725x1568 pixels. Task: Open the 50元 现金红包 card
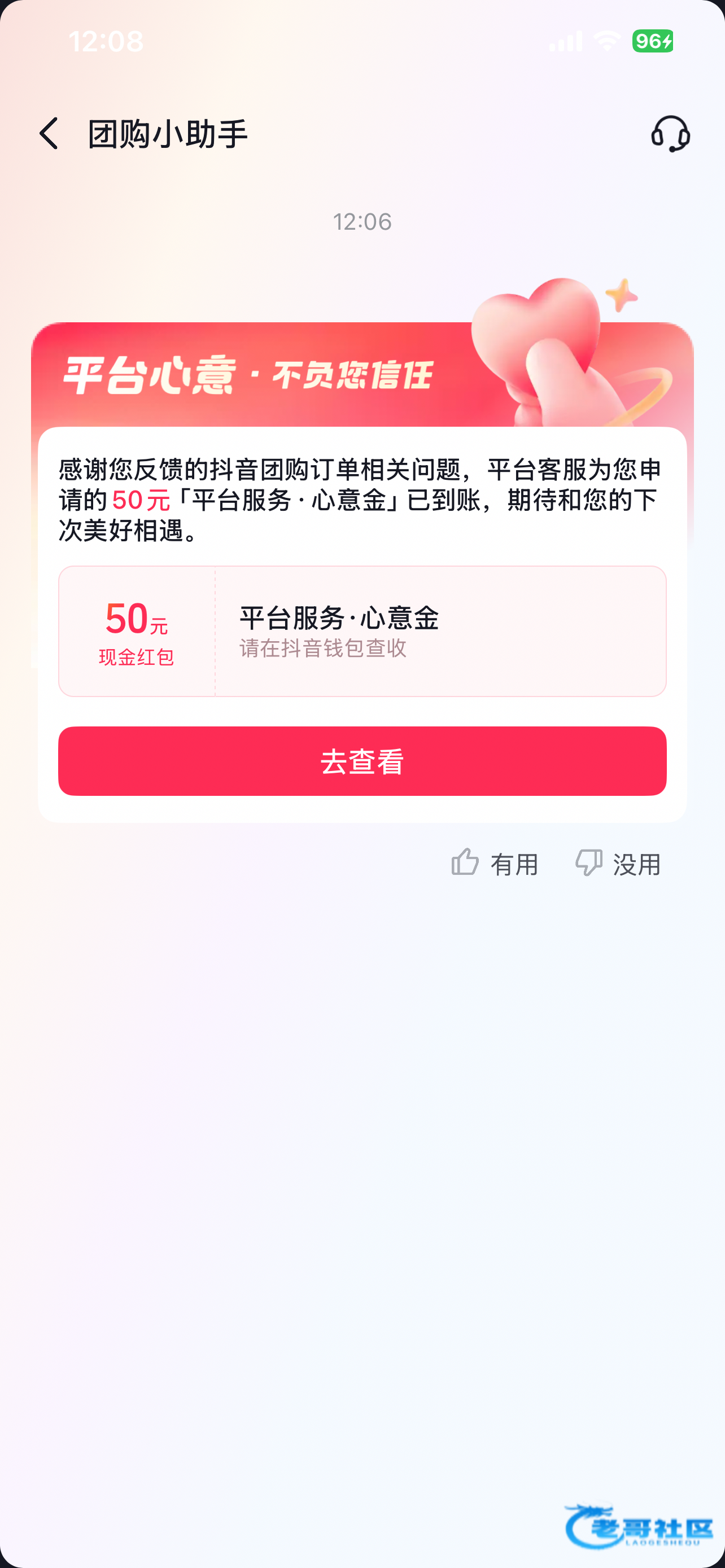[x=362, y=631]
